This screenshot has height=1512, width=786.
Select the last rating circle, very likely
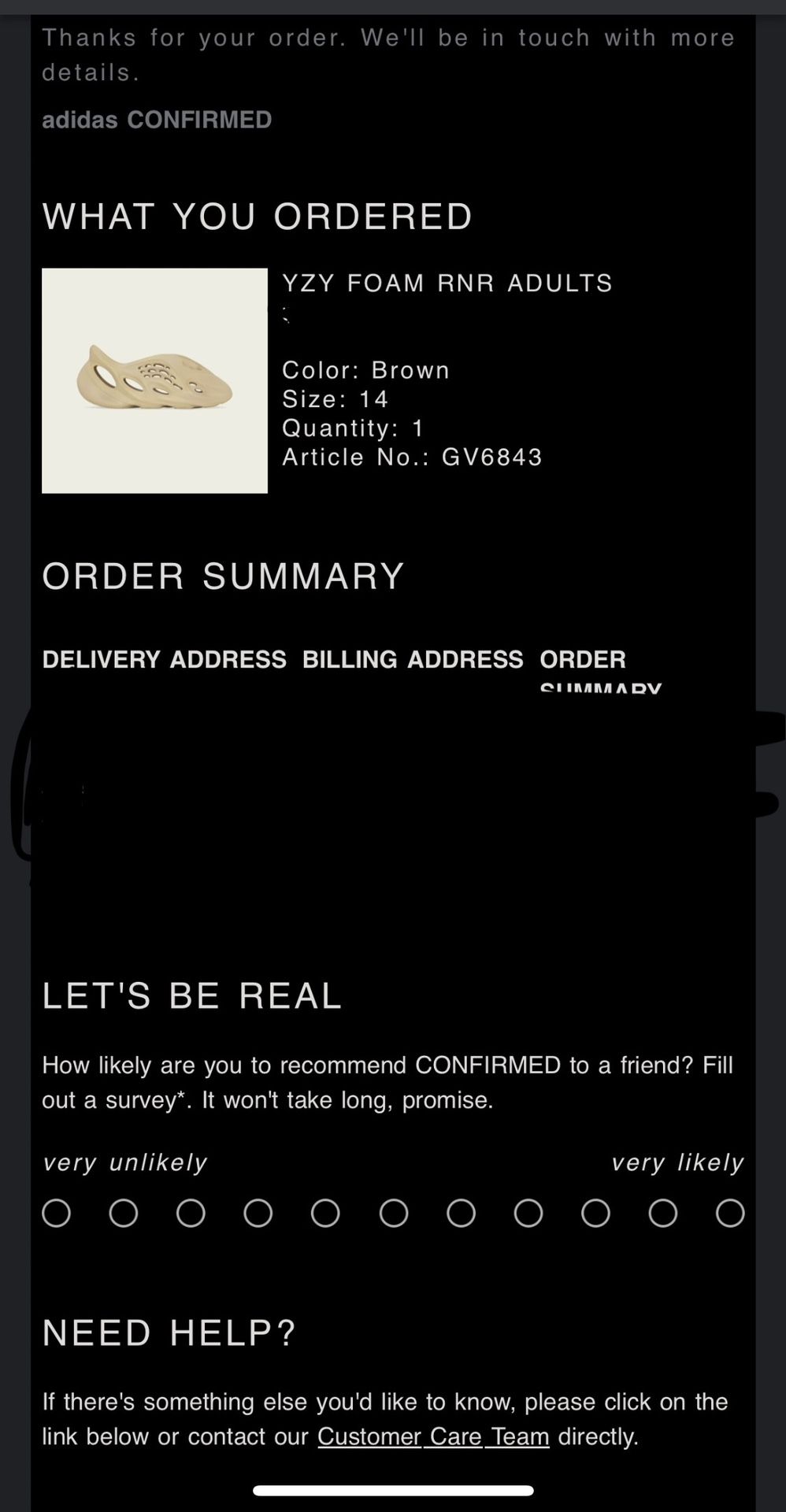pyautogui.click(x=730, y=1213)
